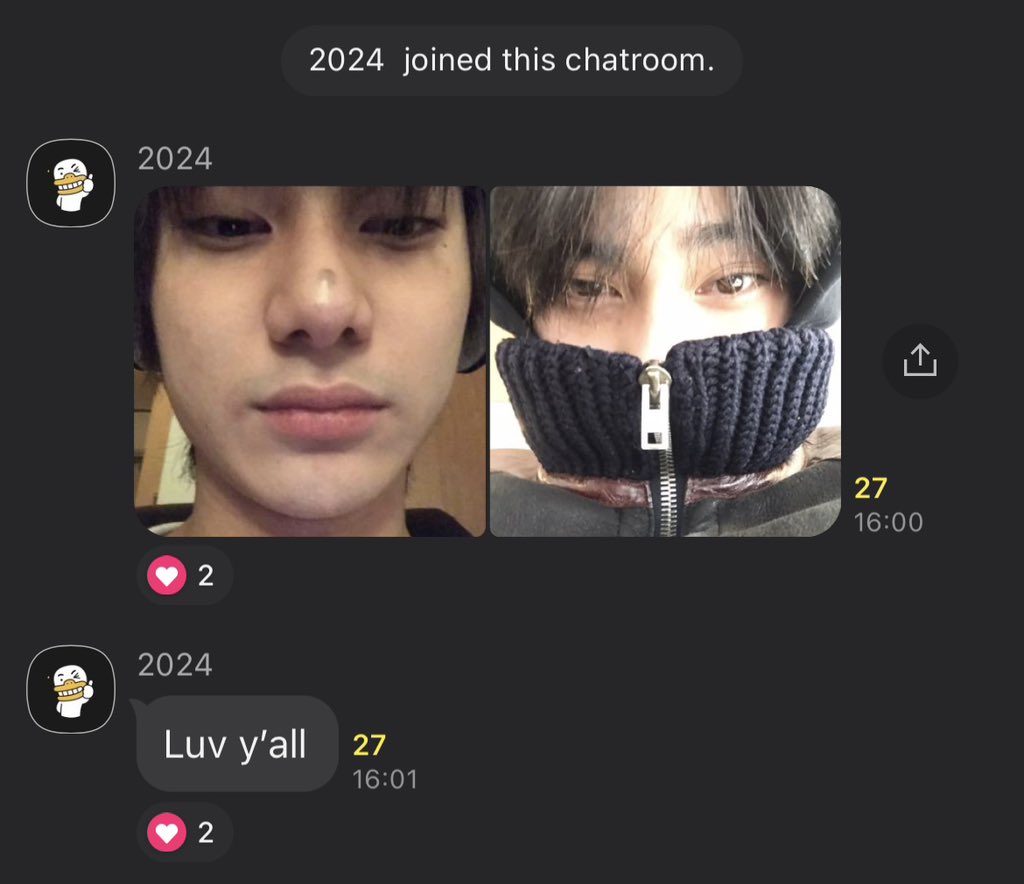
Task: Open the right photo with knit collar
Action: tap(665, 361)
